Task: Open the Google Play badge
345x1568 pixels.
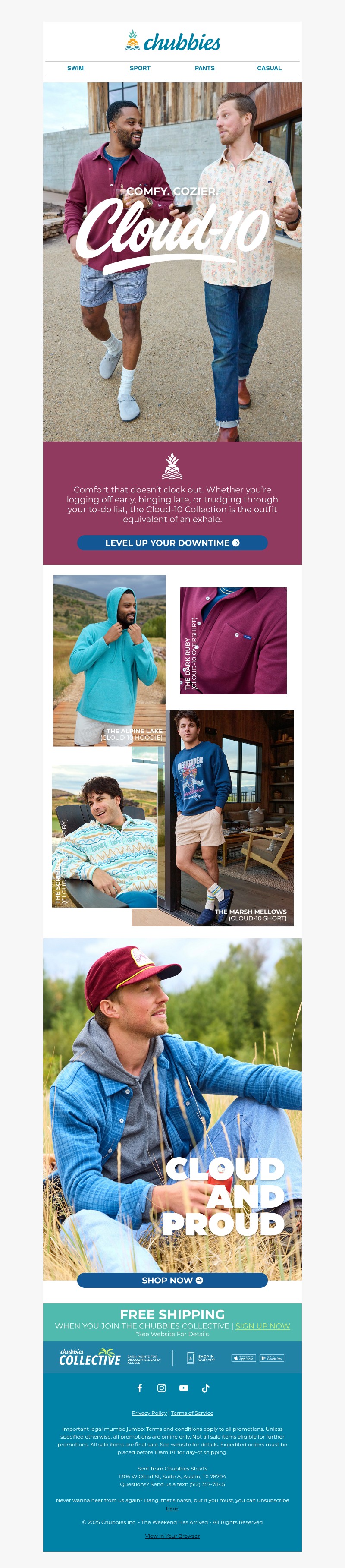Action: tap(271, 1358)
